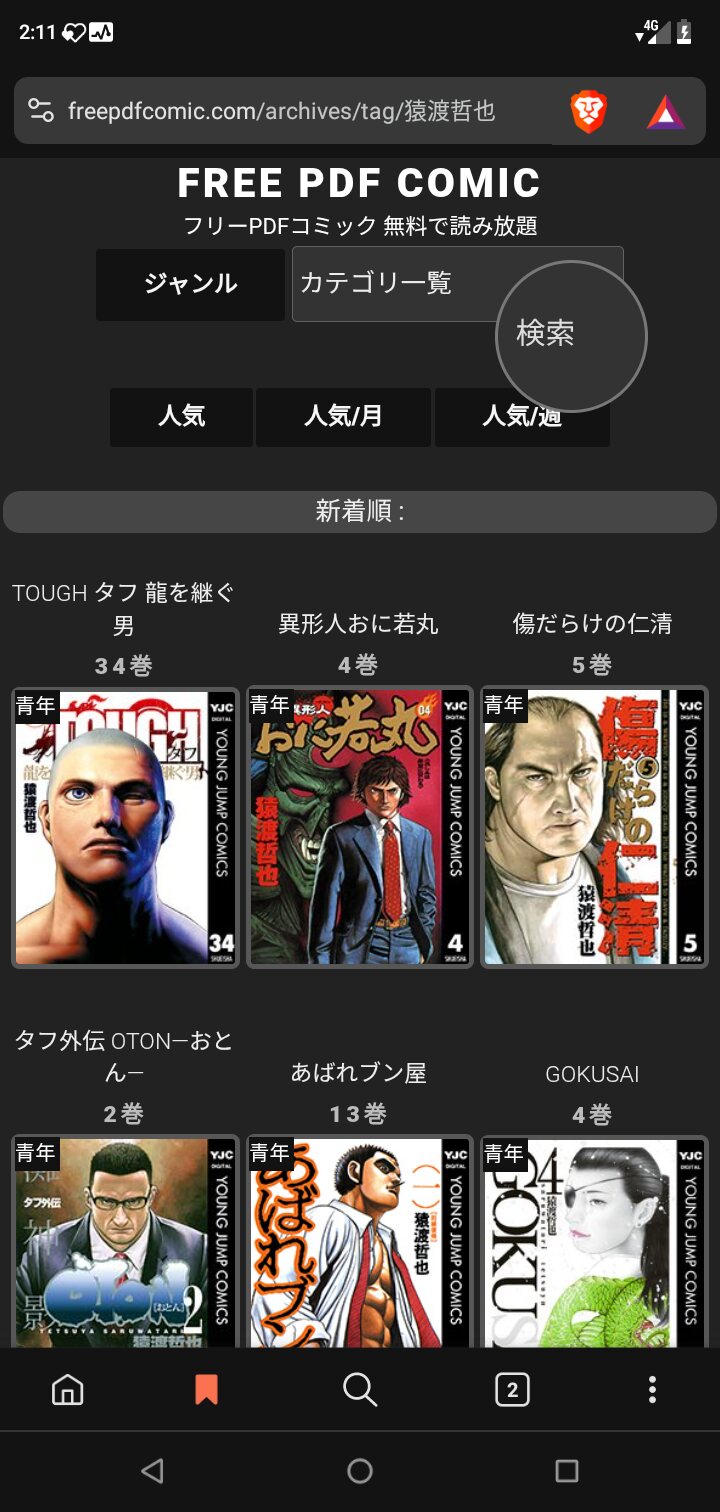Open the site settings icon in address bar
Screen dimensions: 720x1512
41,111
